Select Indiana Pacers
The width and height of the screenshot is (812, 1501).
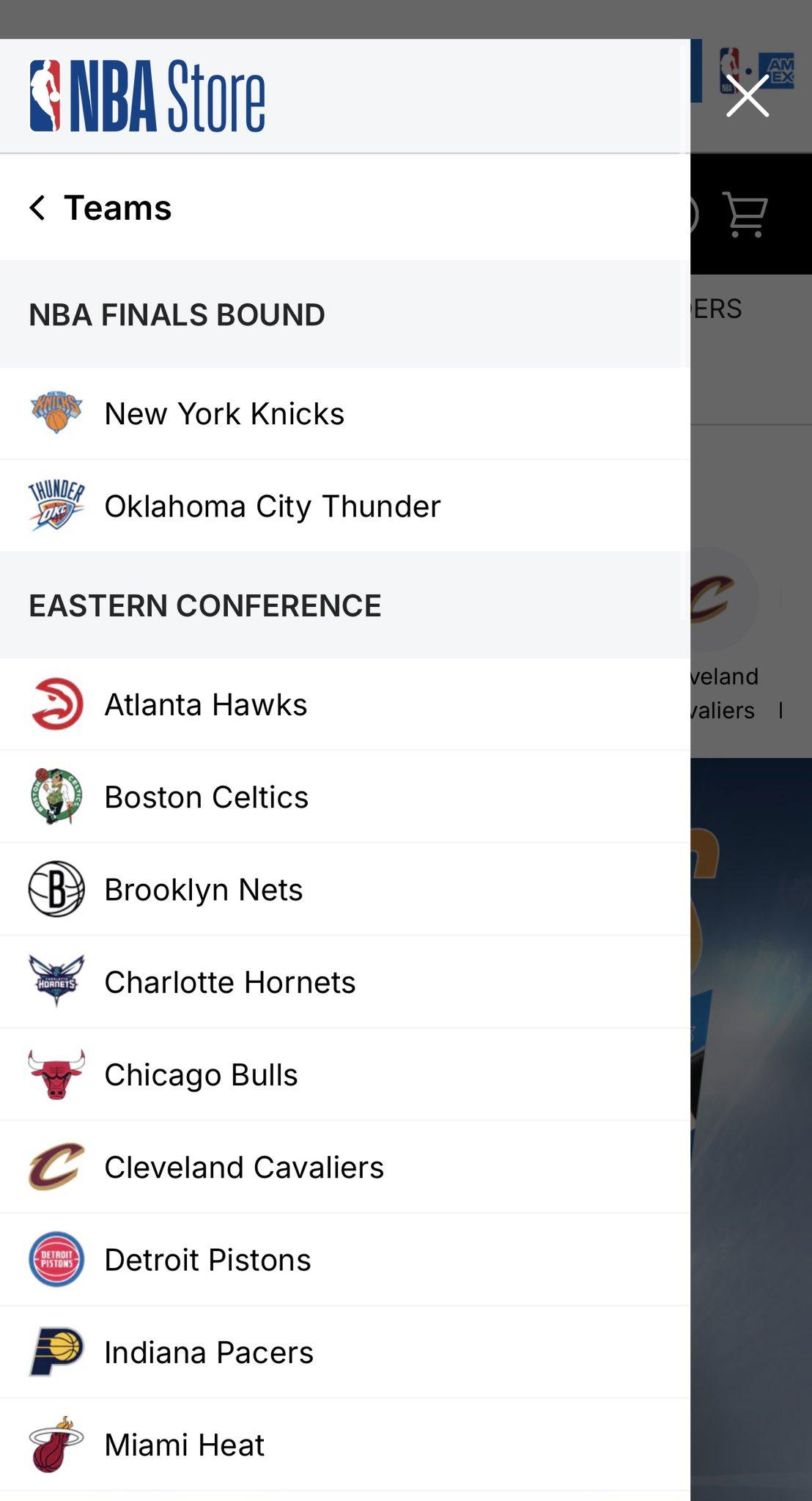pyautogui.click(x=345, y=1352)
